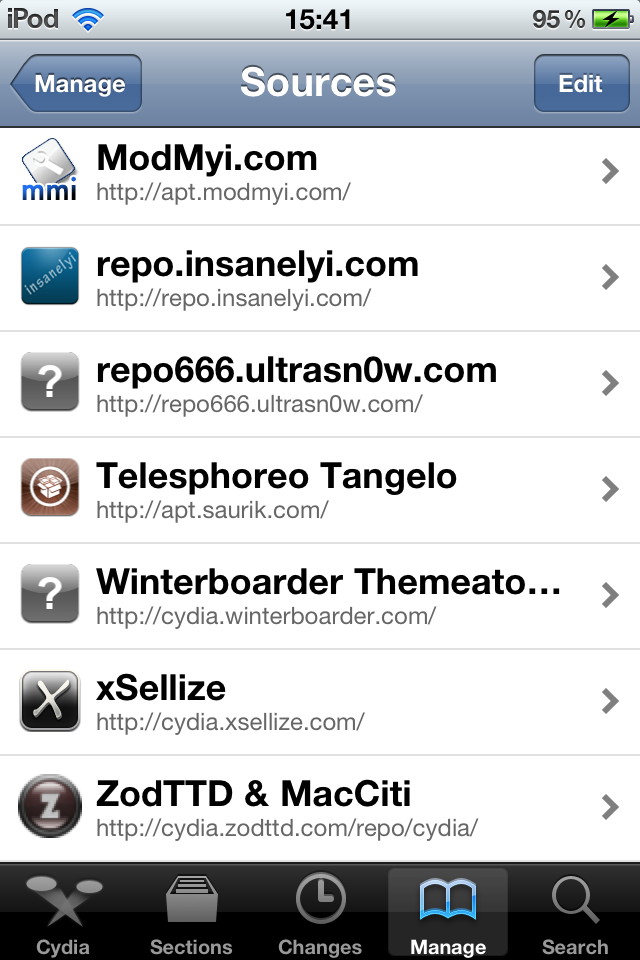The height and width of the screenshot is (960, 640).
Task: Open the ZodTTD & MacCiti source
Action: click(320, 808)
